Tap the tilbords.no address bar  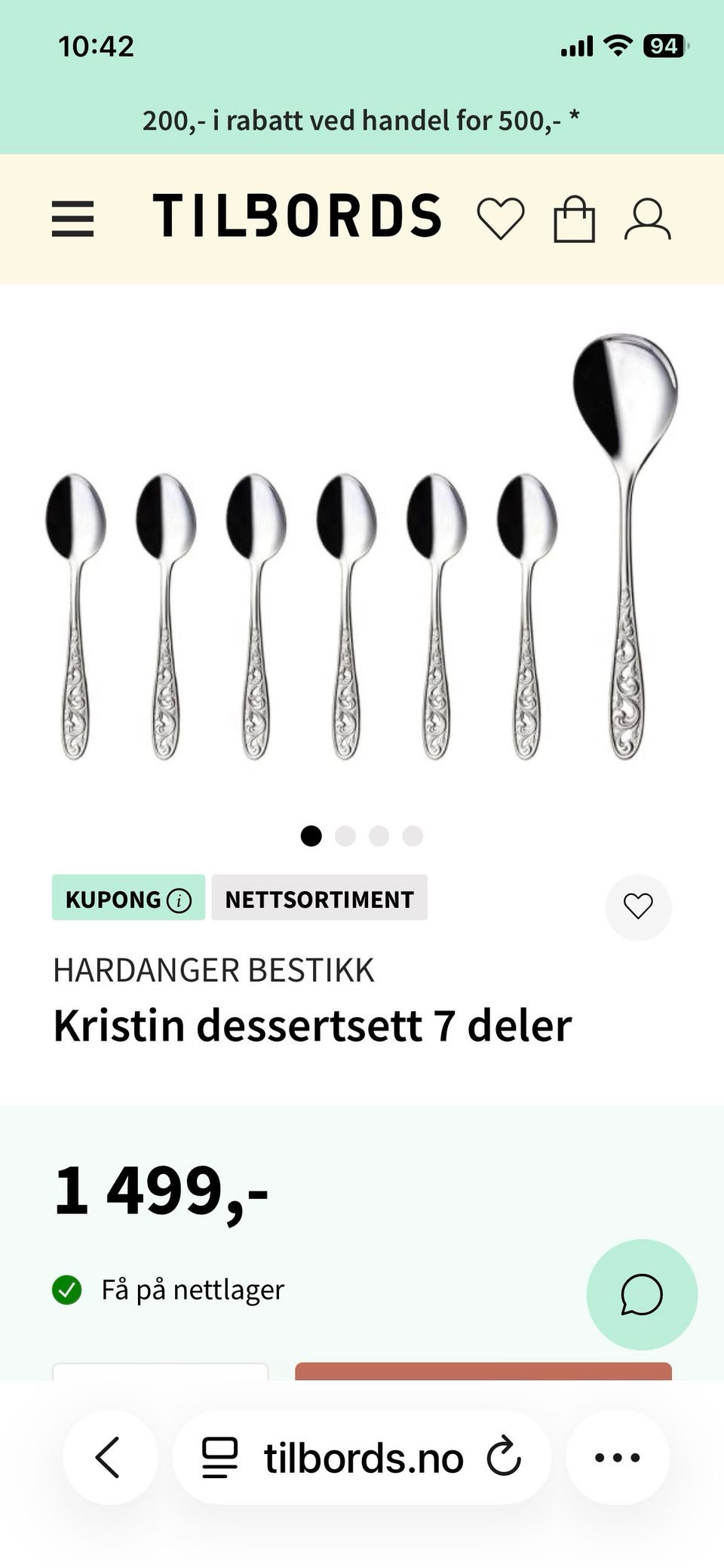click(x=362, y=1457)
